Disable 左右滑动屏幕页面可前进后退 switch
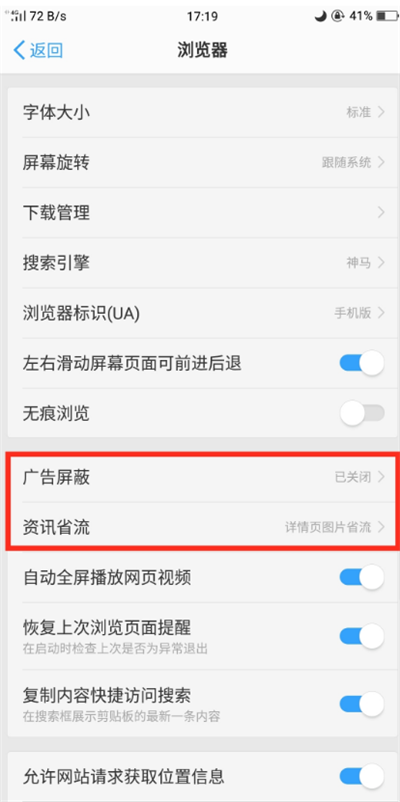The width and height of the screenshot is (400, 802). (x=362, y=363)
